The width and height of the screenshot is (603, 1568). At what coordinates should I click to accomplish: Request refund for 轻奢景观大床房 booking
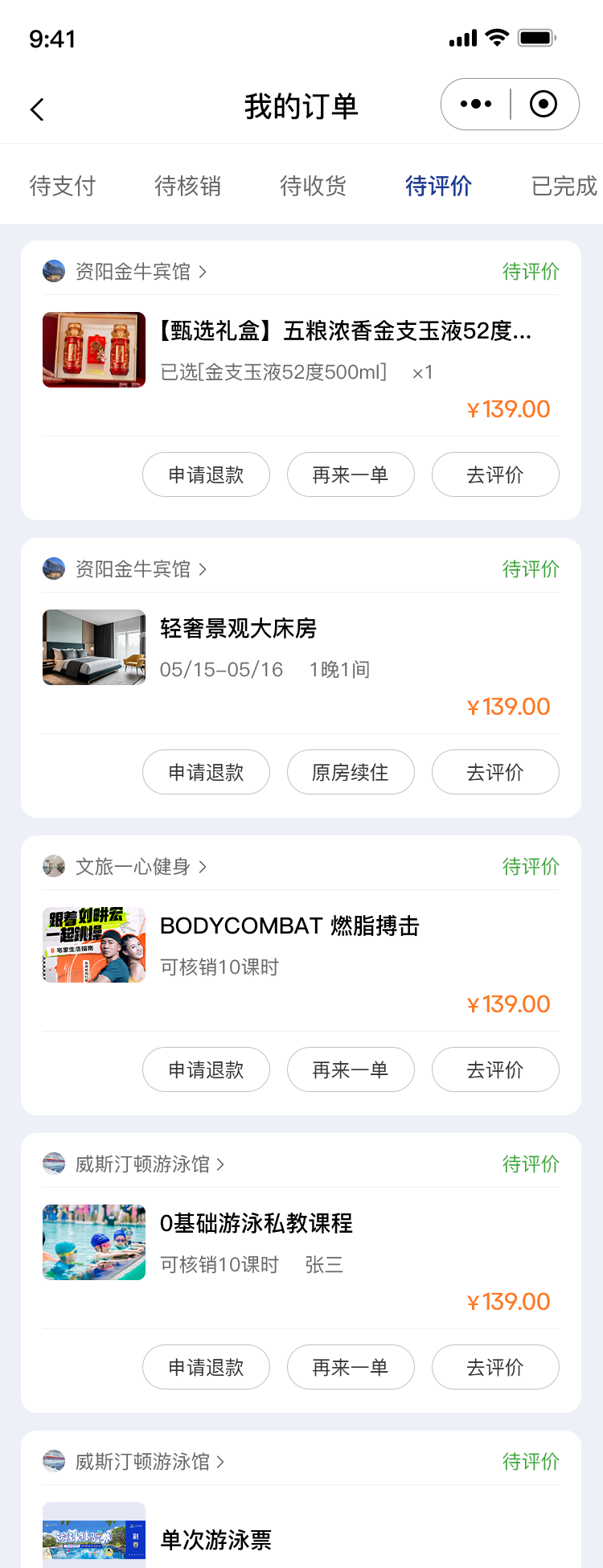pyautogui.click(x=206, y=772)
